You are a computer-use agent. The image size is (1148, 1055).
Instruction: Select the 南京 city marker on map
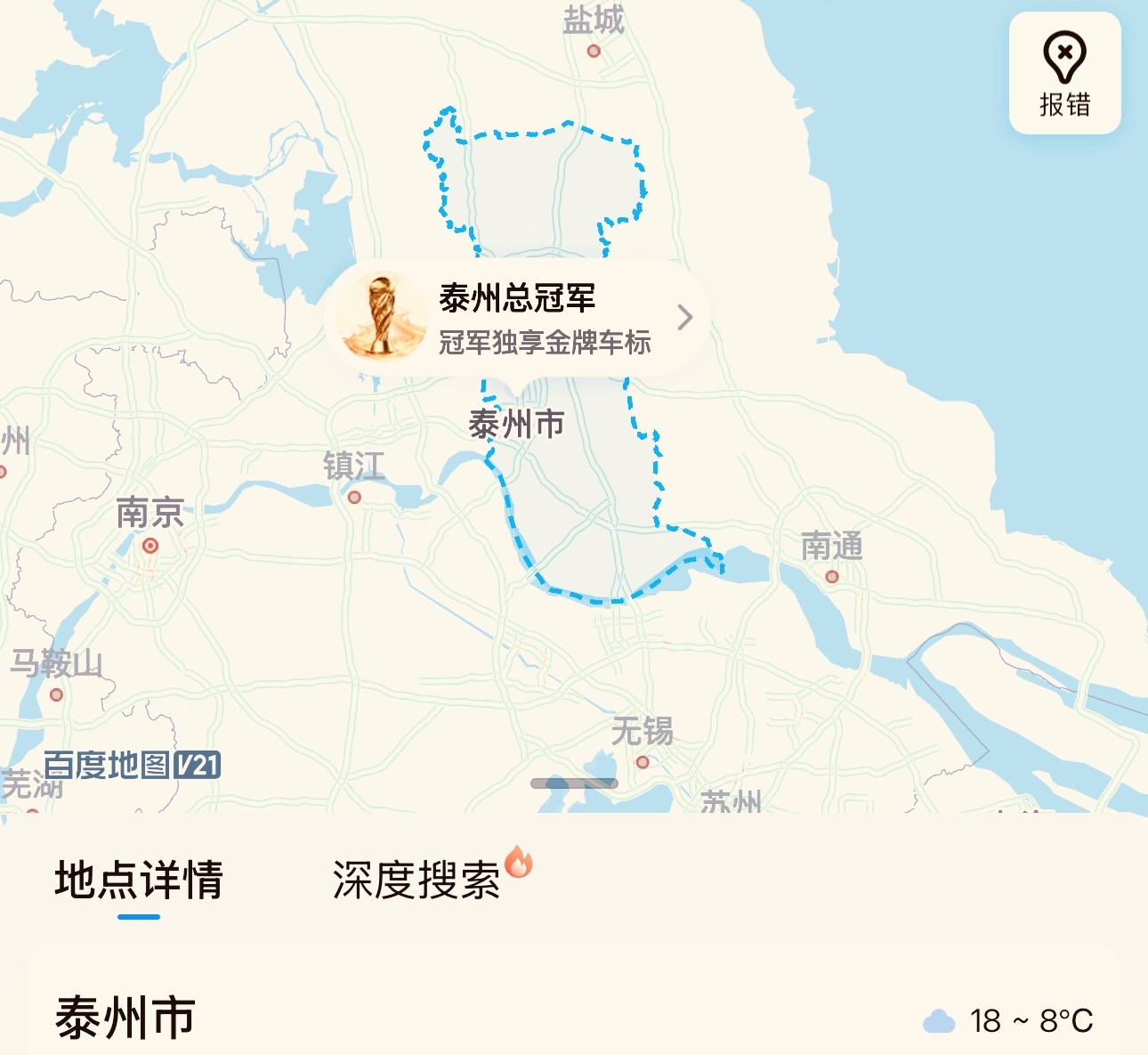150,544
